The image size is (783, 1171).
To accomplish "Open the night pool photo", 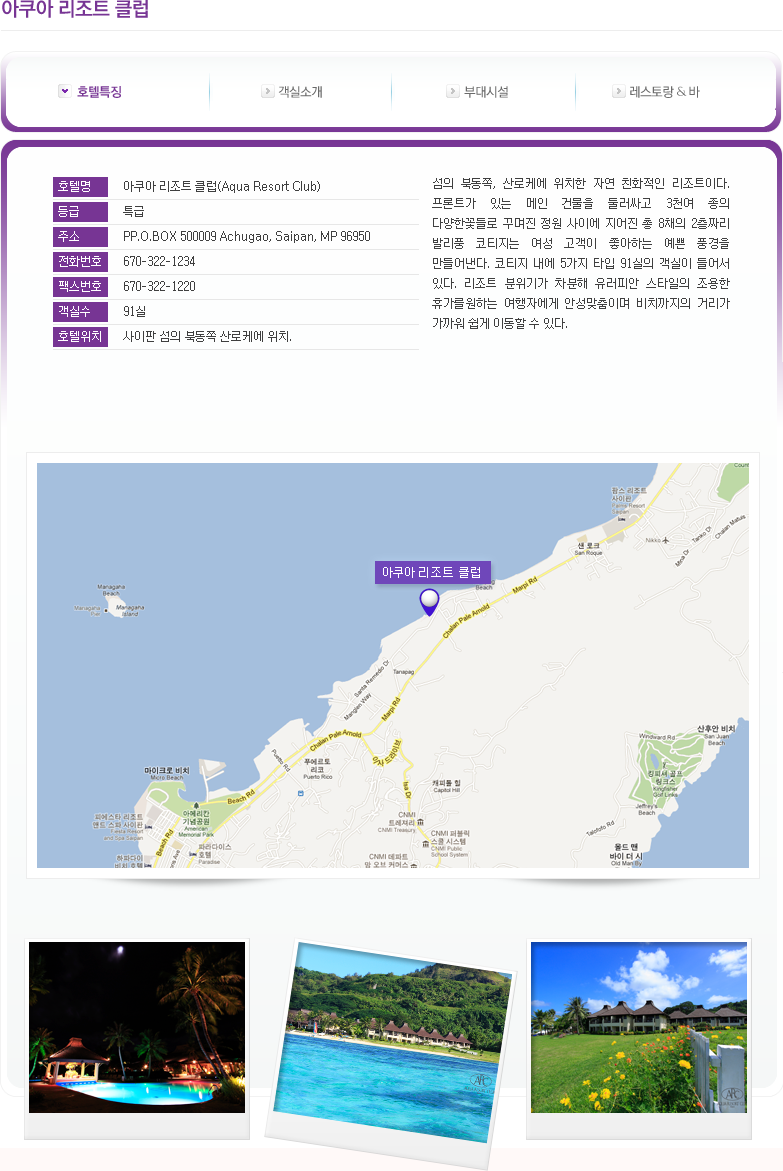I will [137, 1027].
